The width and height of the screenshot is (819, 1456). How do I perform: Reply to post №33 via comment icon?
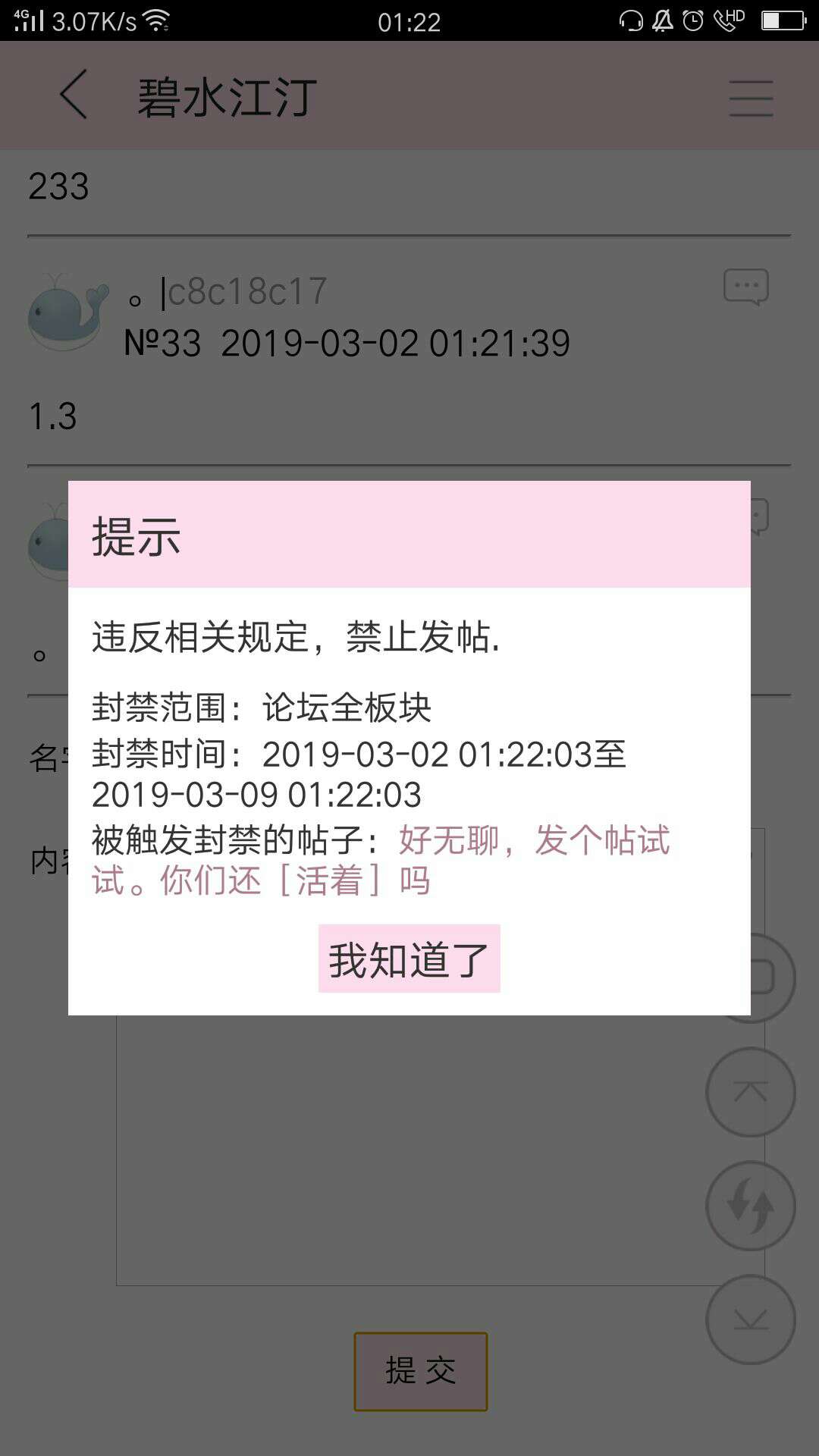(746, 287)
